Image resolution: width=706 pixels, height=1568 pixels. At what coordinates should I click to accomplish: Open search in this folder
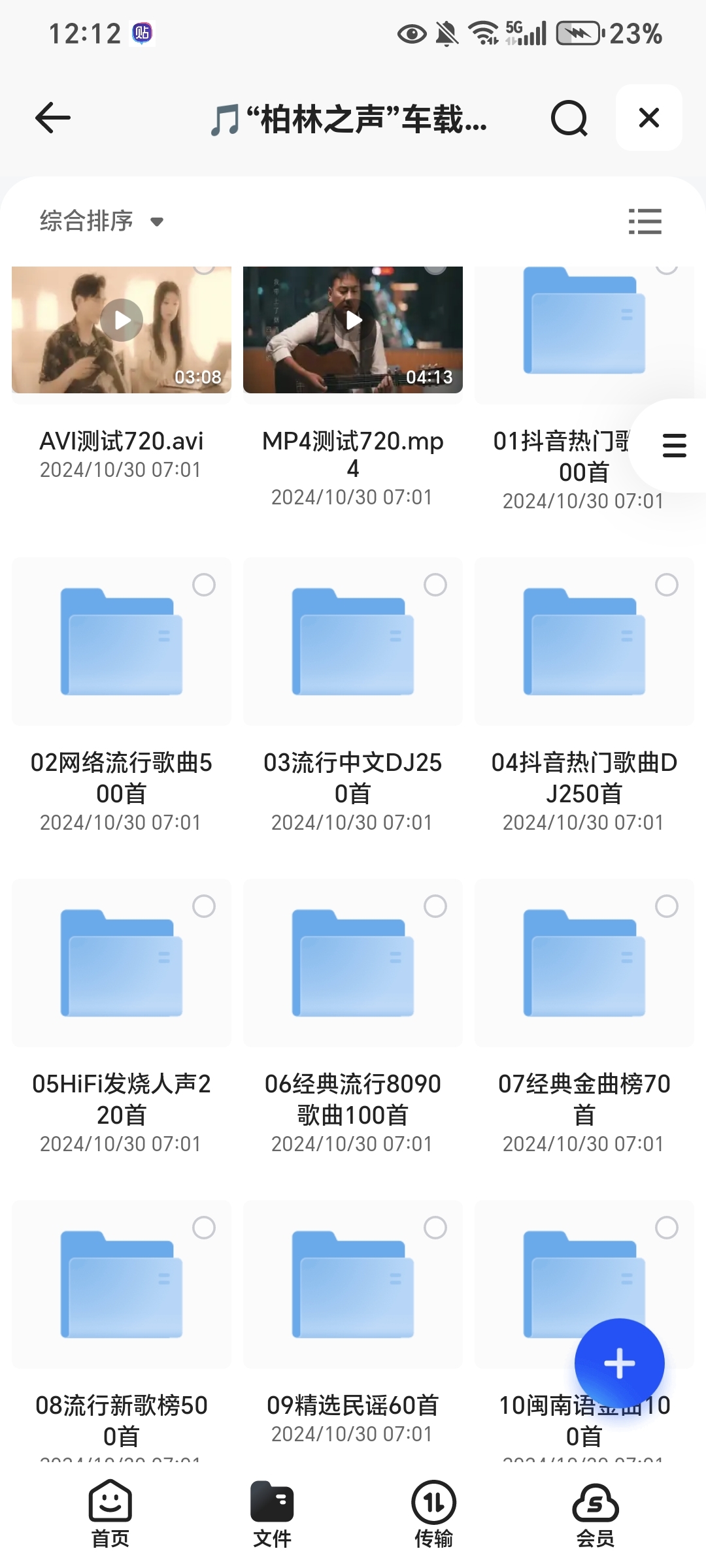pyautogui.click(x=569, y=118)
